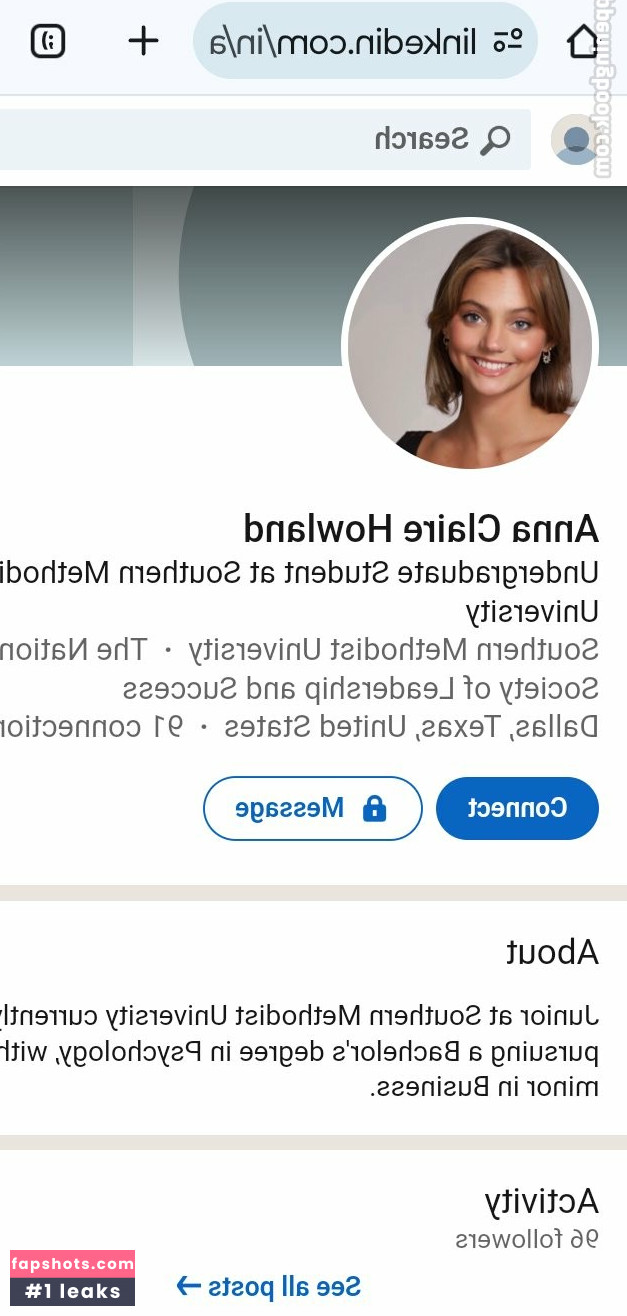
Task: Open See all posts link
Action: 268,1286
